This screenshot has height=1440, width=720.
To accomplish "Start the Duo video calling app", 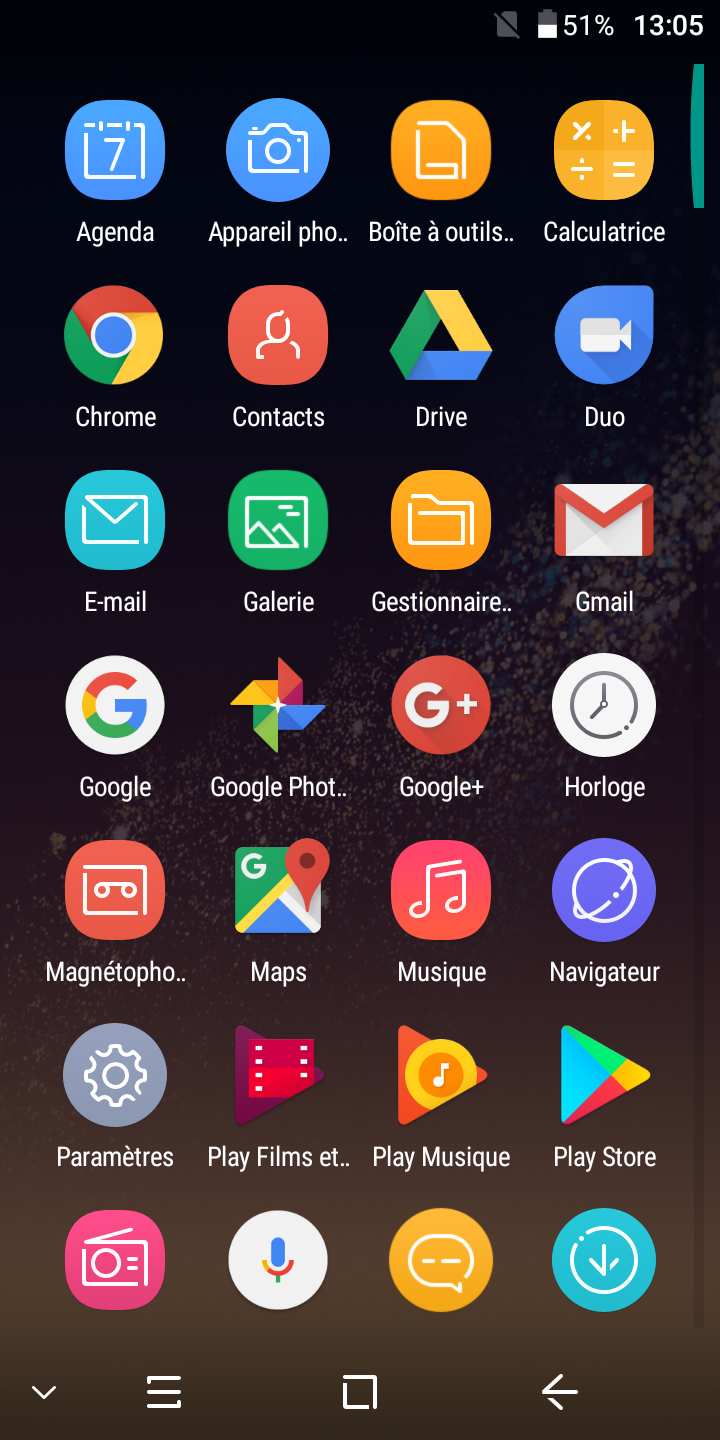I will [604, 336].
